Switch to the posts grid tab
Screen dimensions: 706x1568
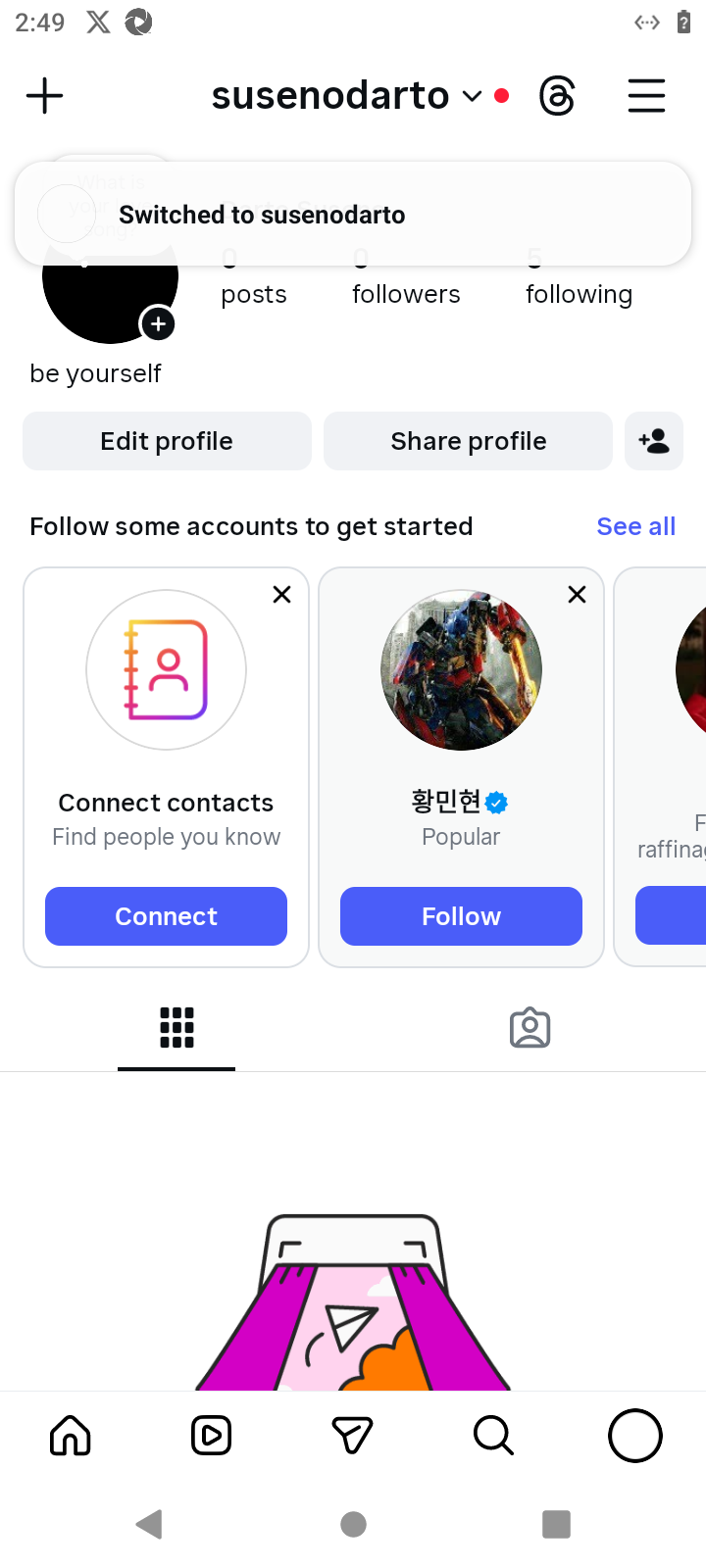click(176, 1028)
